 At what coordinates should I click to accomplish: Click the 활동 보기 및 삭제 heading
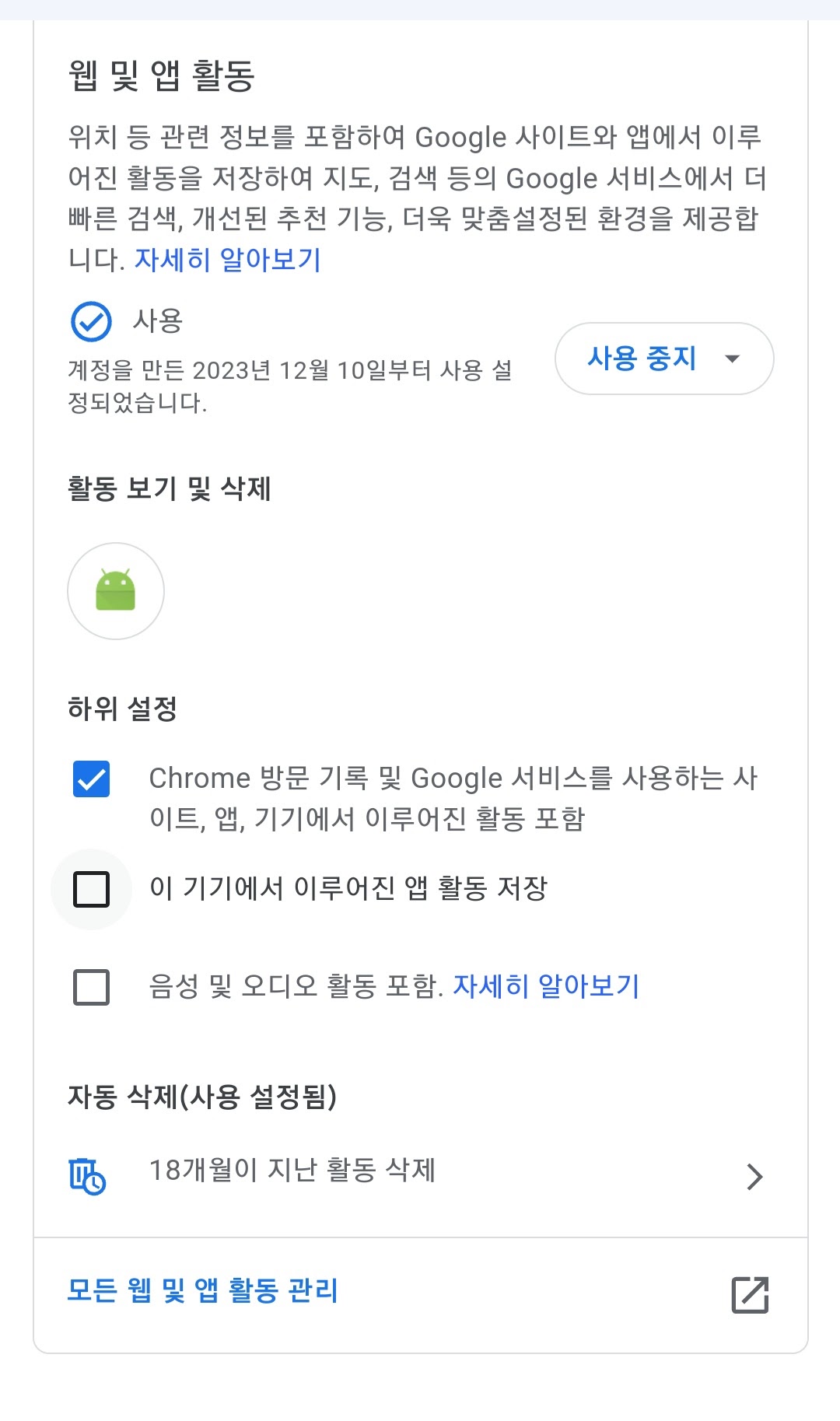click(x=169, y=490)
